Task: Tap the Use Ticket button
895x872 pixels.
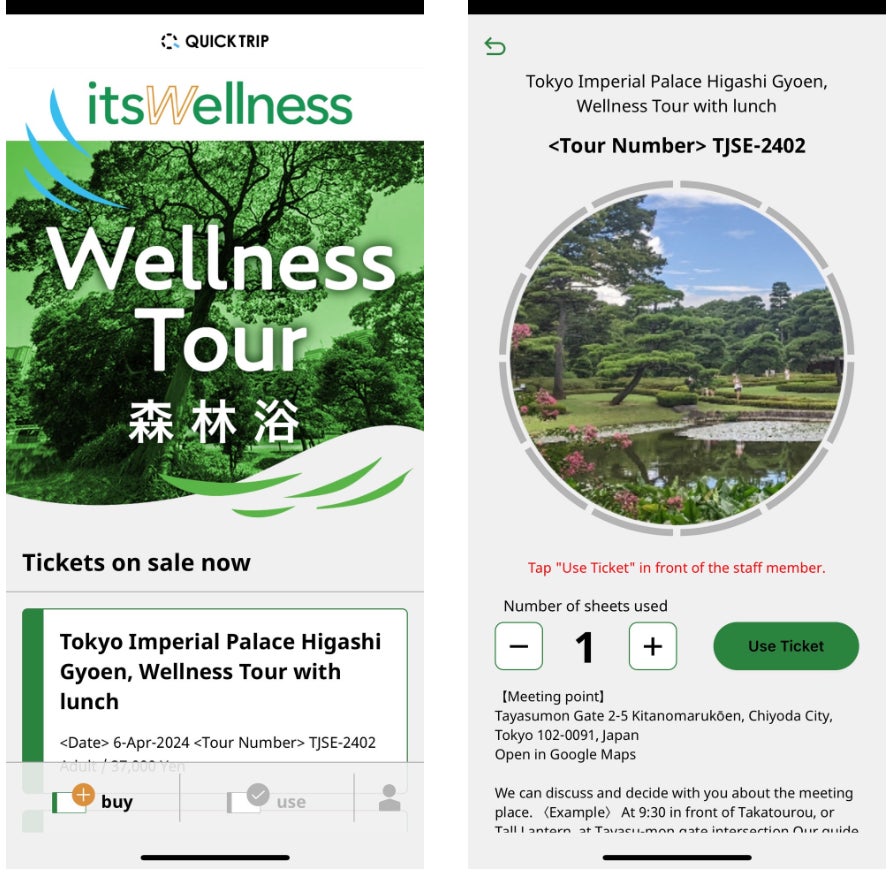Action: point(785,646)
